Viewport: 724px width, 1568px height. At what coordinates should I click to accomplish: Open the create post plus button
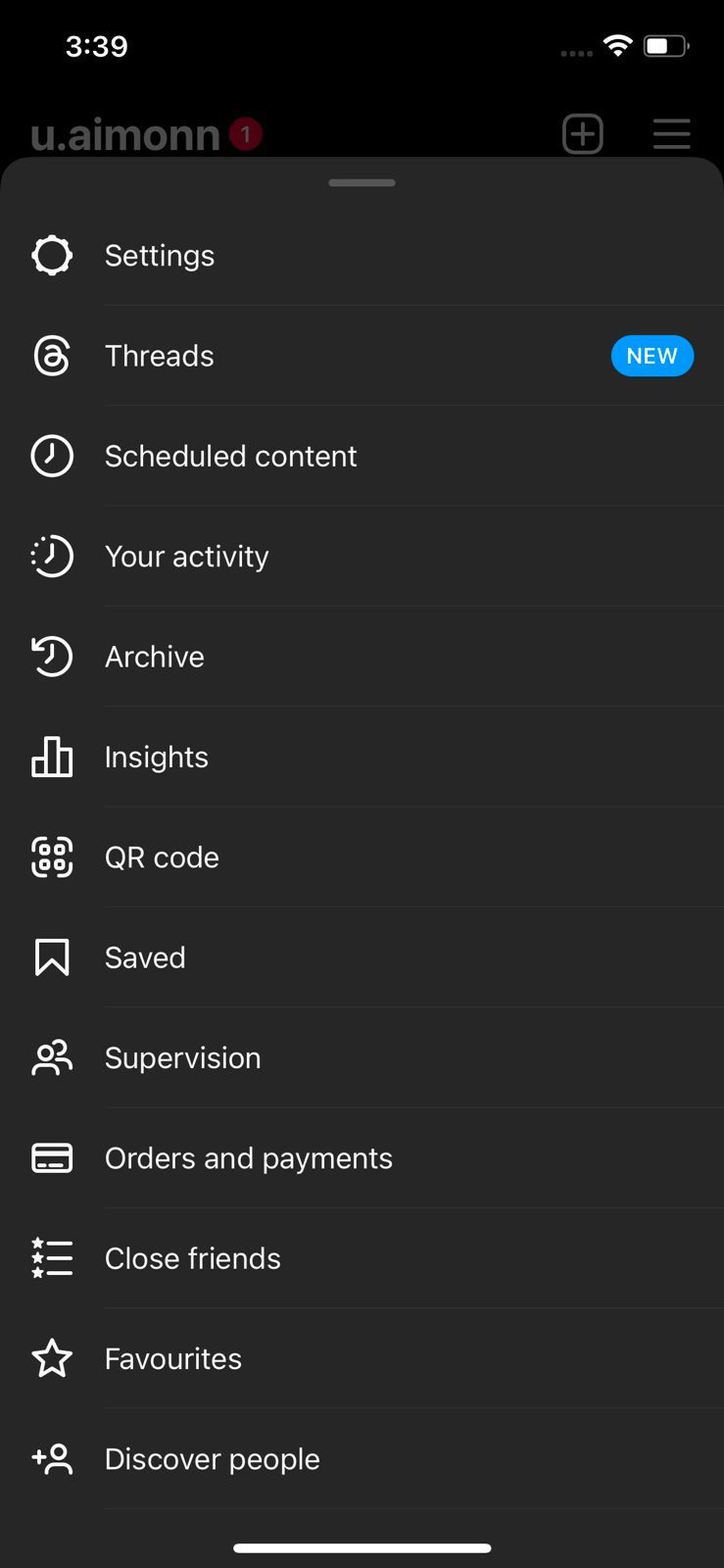pyautogui.click(x=582, y=134)
